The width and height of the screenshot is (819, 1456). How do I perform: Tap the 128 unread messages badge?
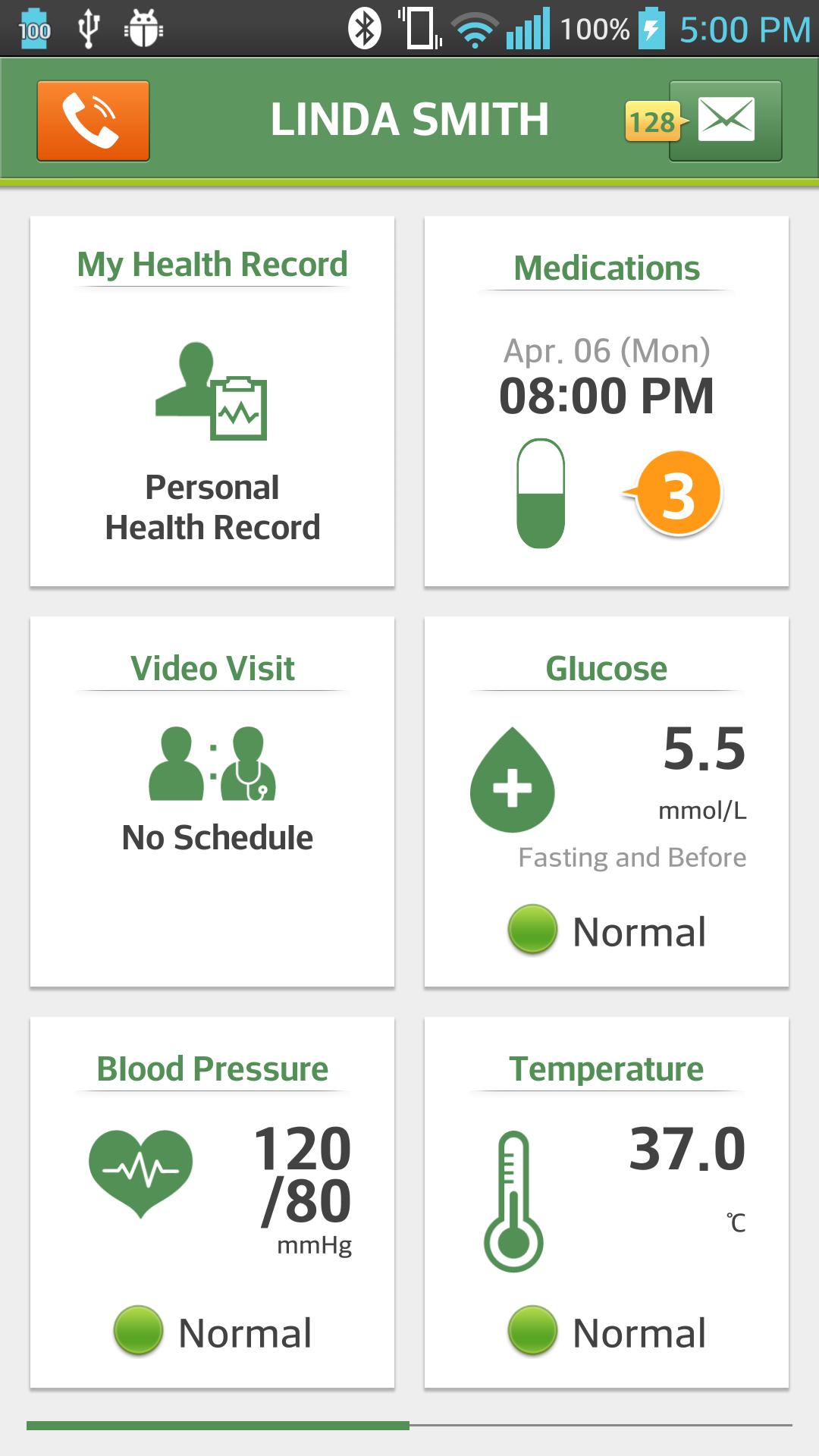[654, 120]
